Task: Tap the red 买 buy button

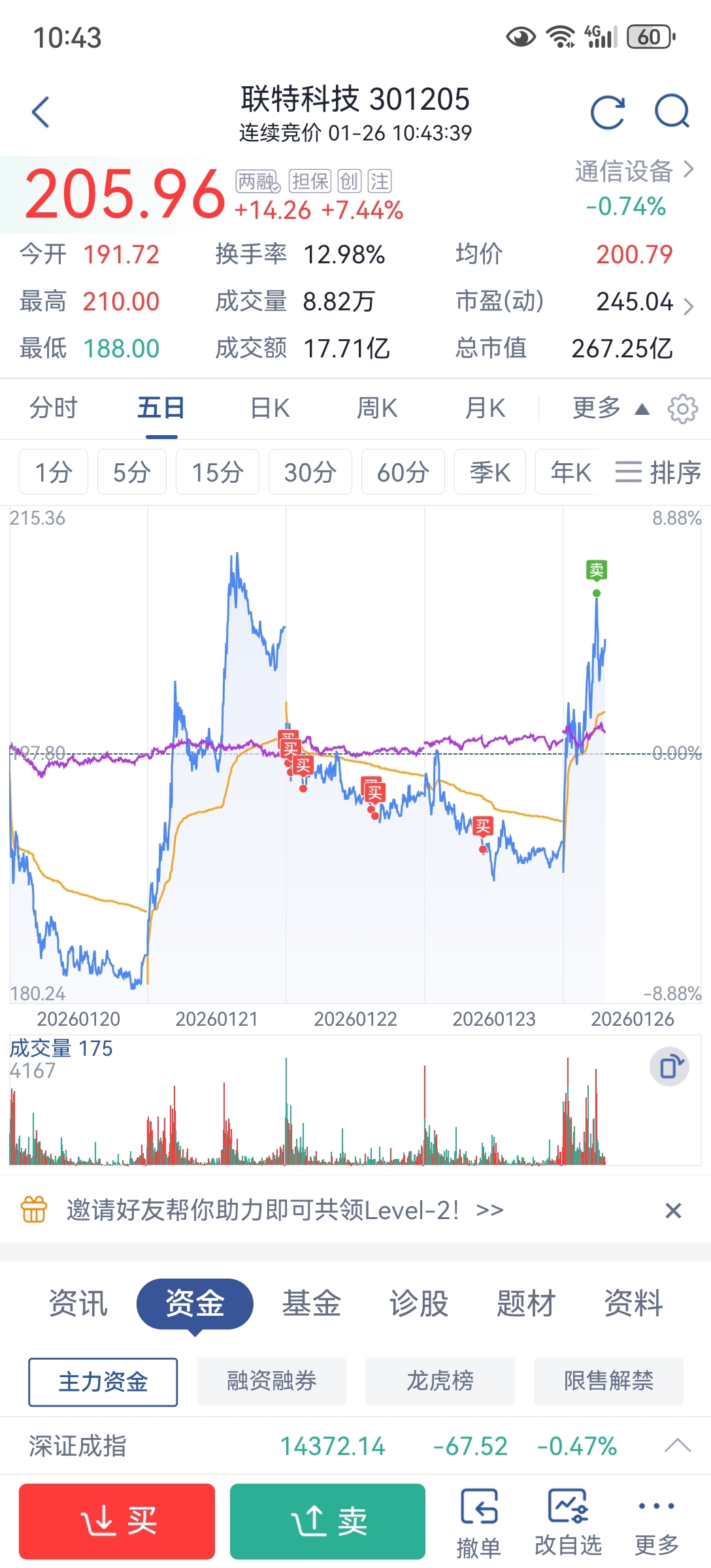Action: coord(117,1521)
